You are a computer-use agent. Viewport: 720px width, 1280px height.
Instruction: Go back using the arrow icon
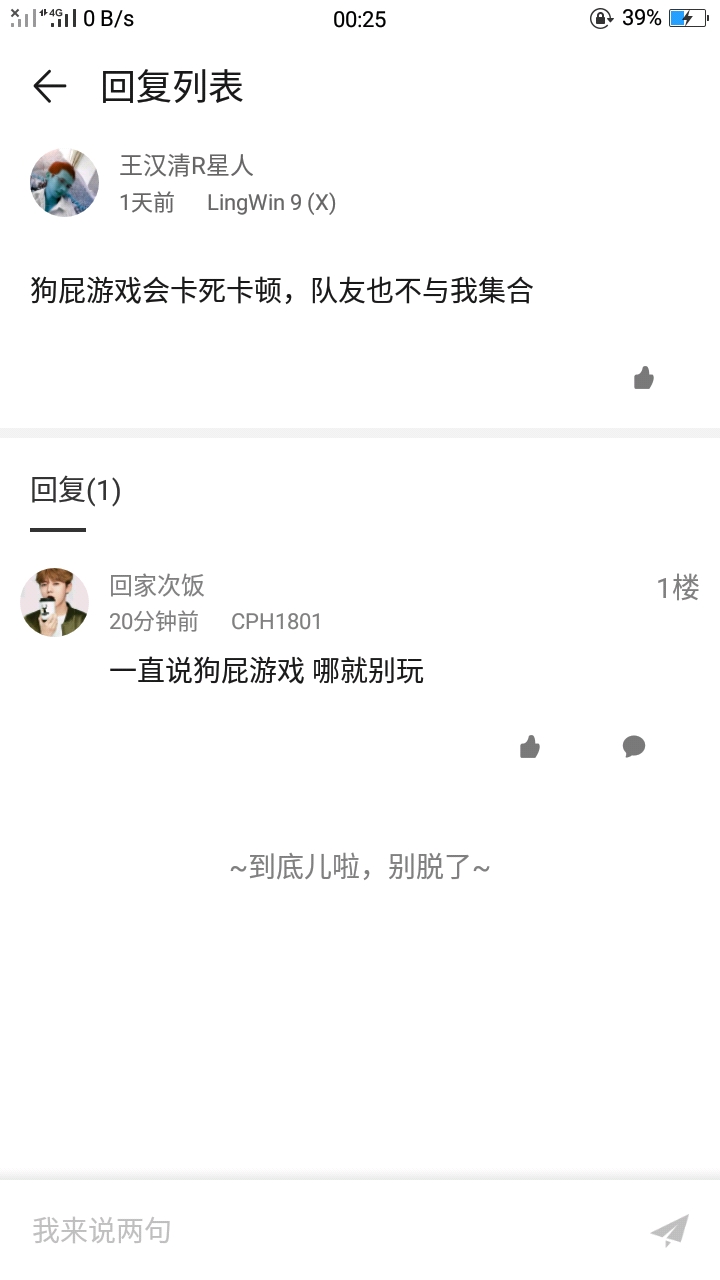pyautogui.click(x=49, y=87)
